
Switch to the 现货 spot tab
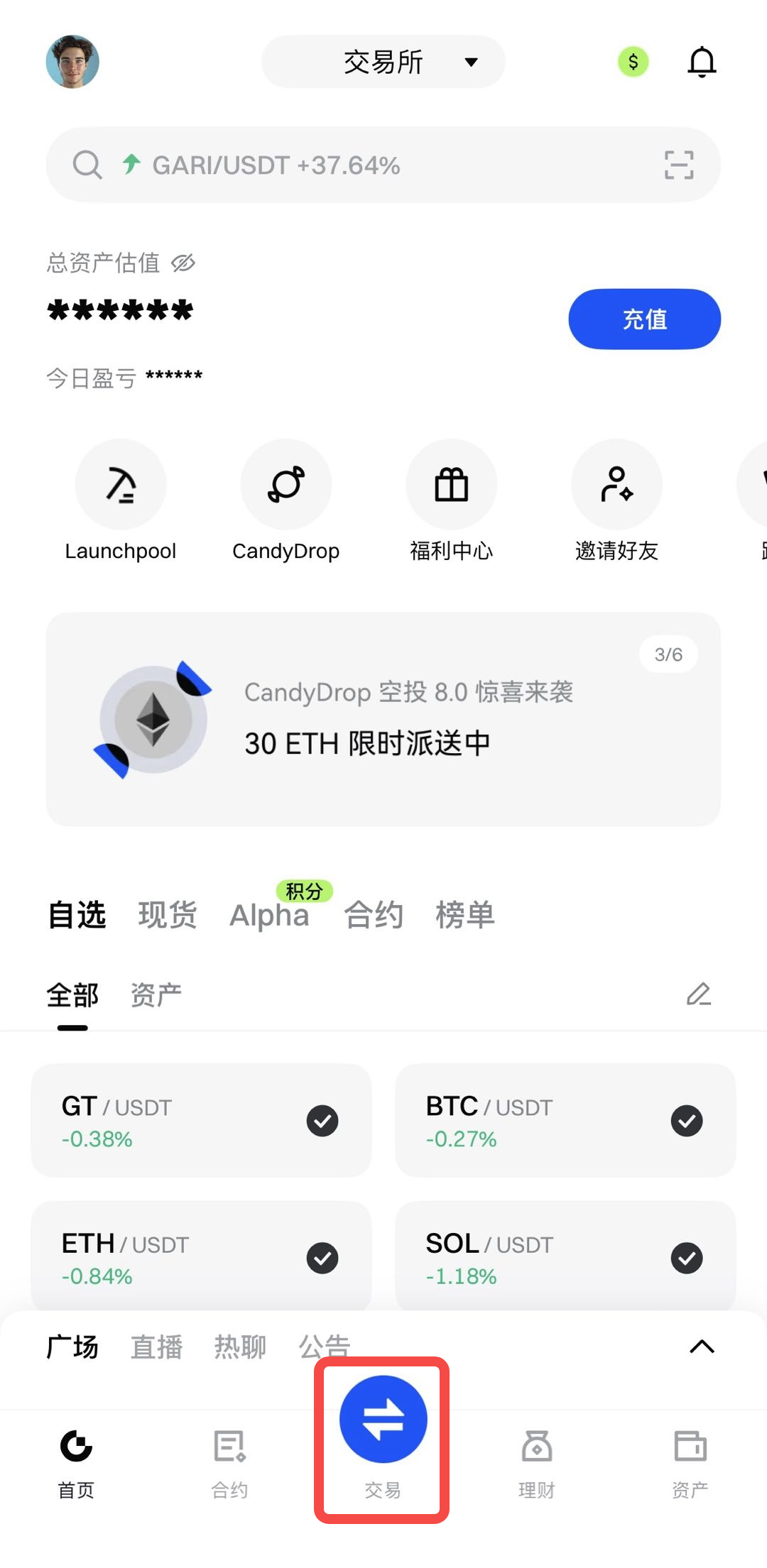[x=168, y=915]
